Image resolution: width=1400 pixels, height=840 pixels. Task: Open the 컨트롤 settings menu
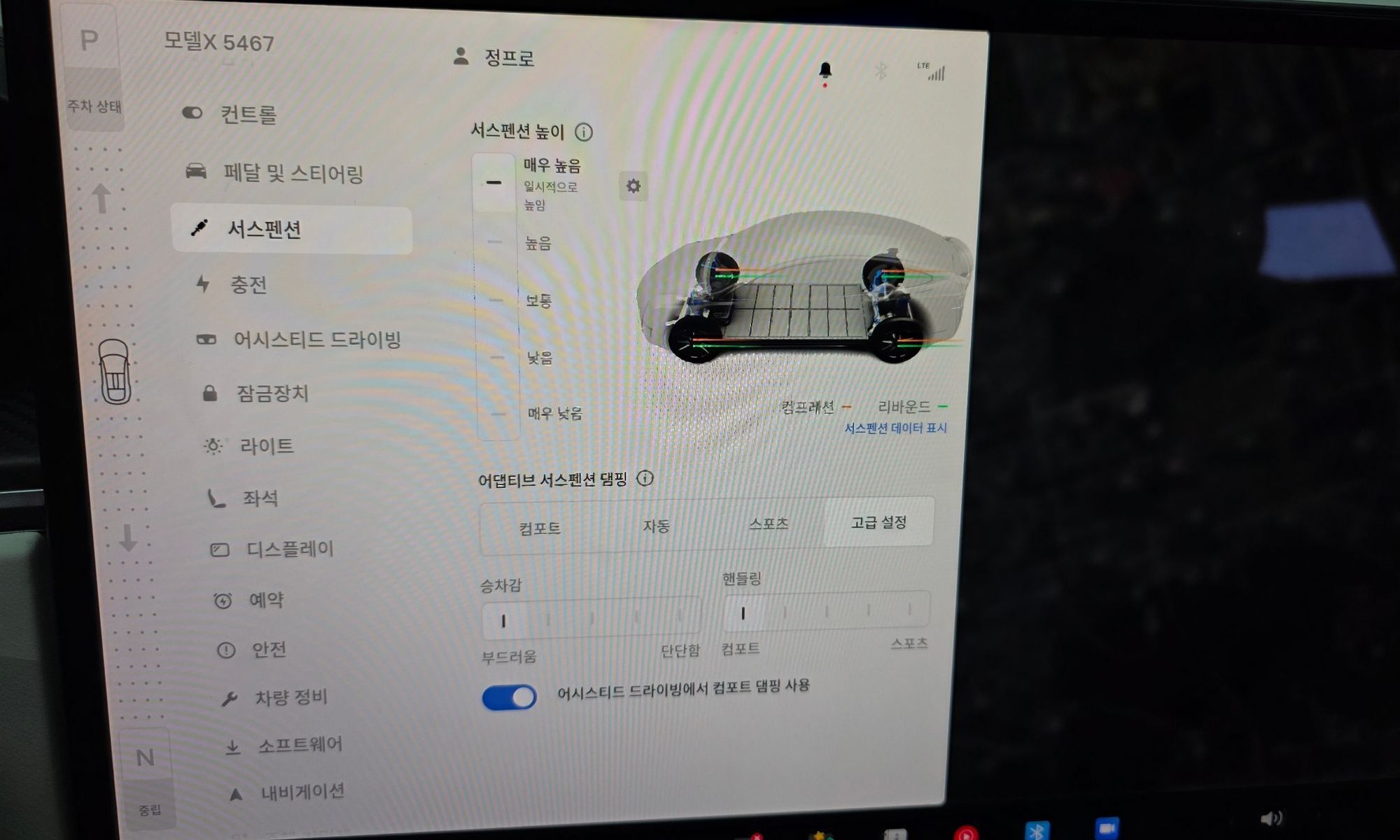tap(247, 114)
